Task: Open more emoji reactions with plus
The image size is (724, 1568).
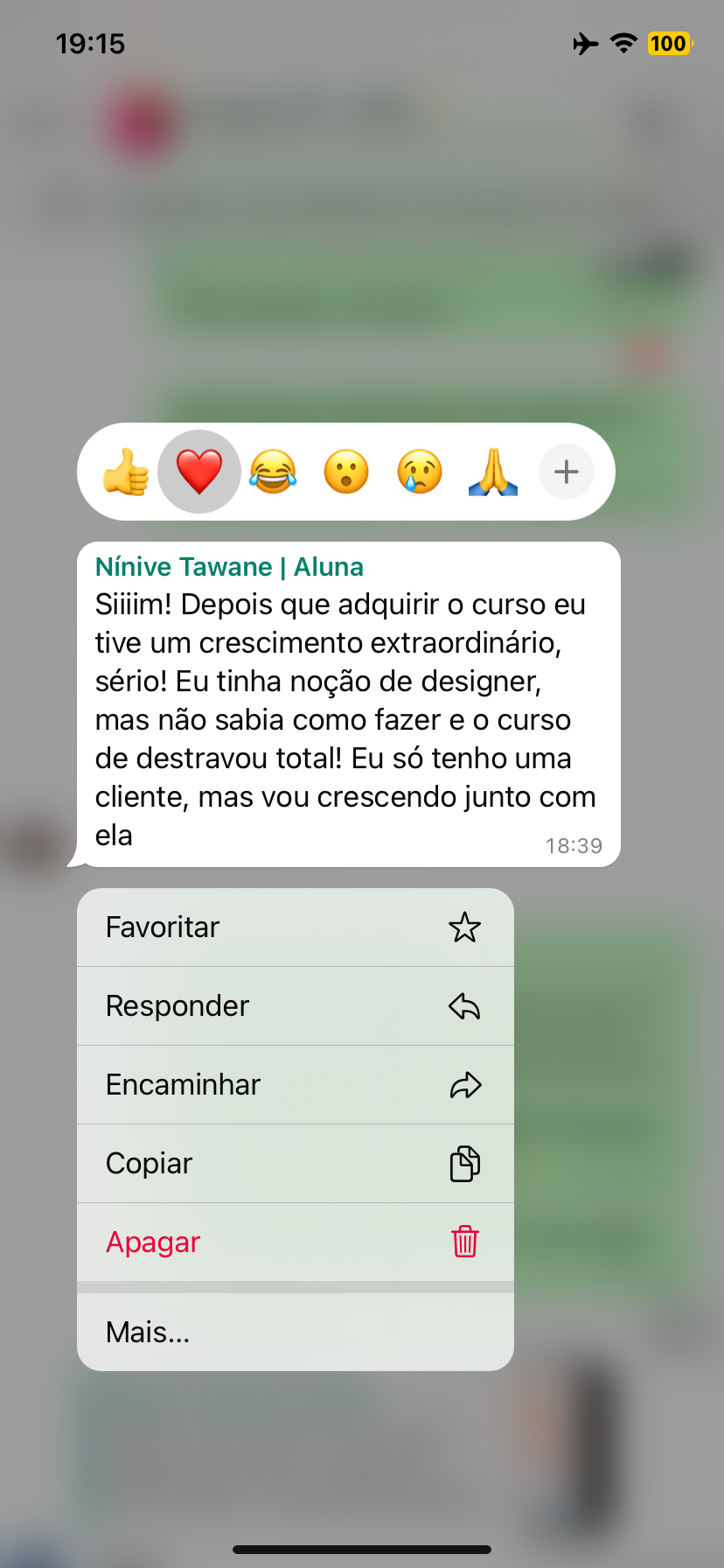Action: click(x=567, y=472)
